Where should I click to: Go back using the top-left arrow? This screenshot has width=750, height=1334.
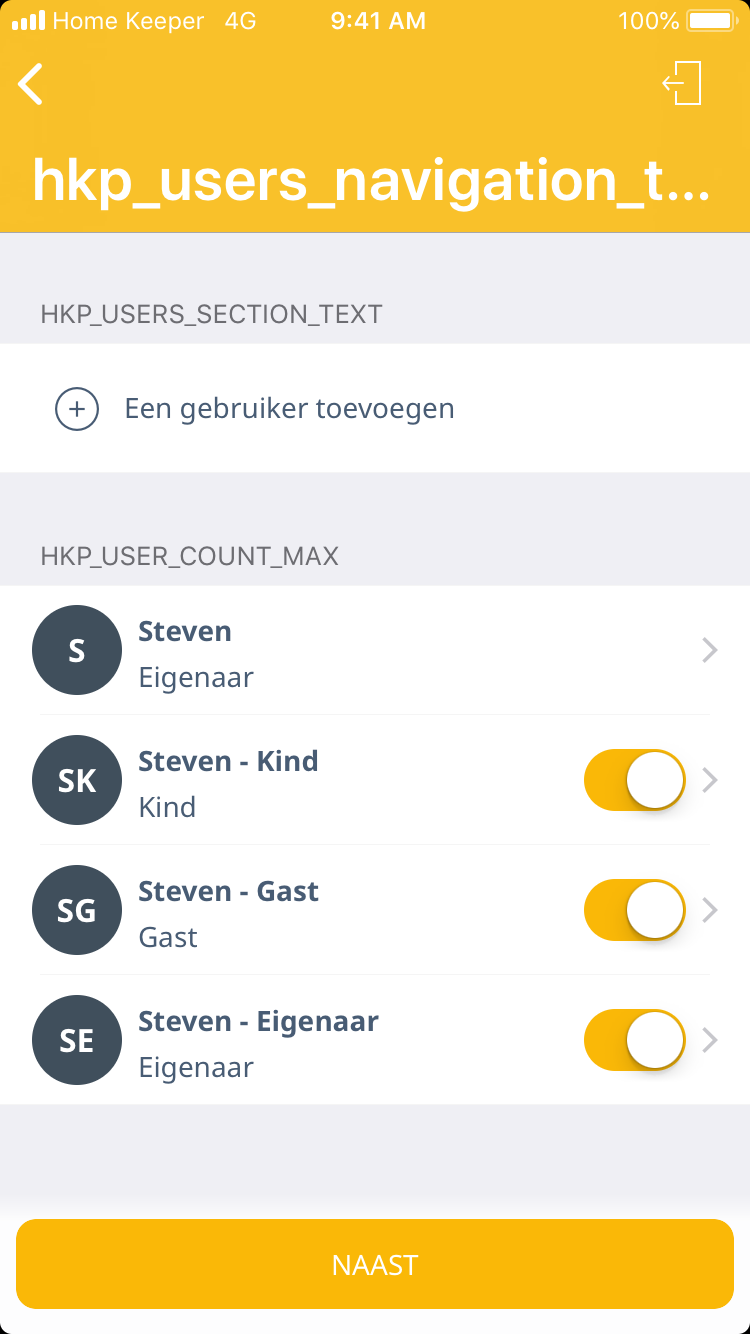coord(31,84)
